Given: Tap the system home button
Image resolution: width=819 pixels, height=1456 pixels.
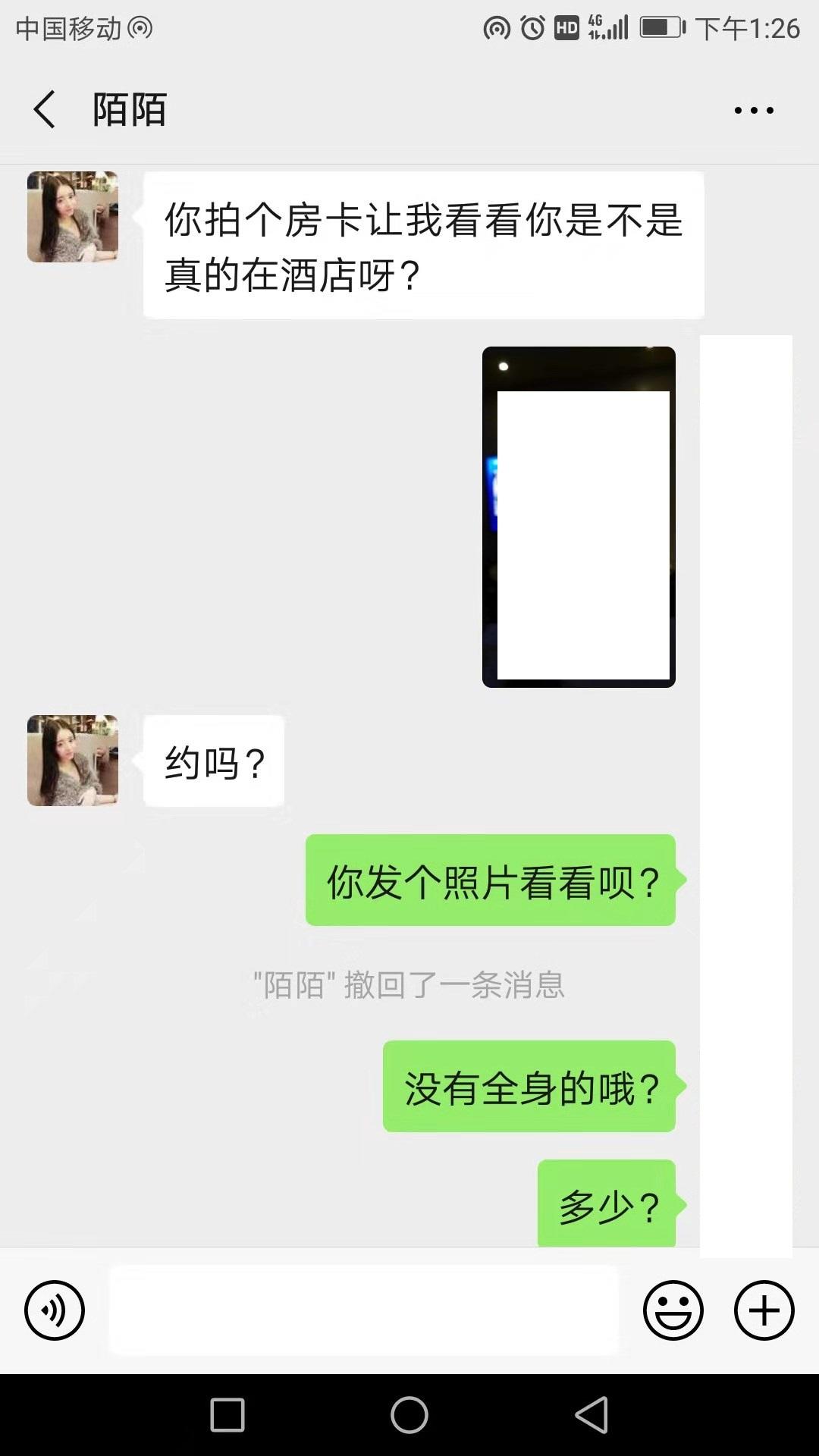Looking at the screenshot, I should coord(409,1415).
